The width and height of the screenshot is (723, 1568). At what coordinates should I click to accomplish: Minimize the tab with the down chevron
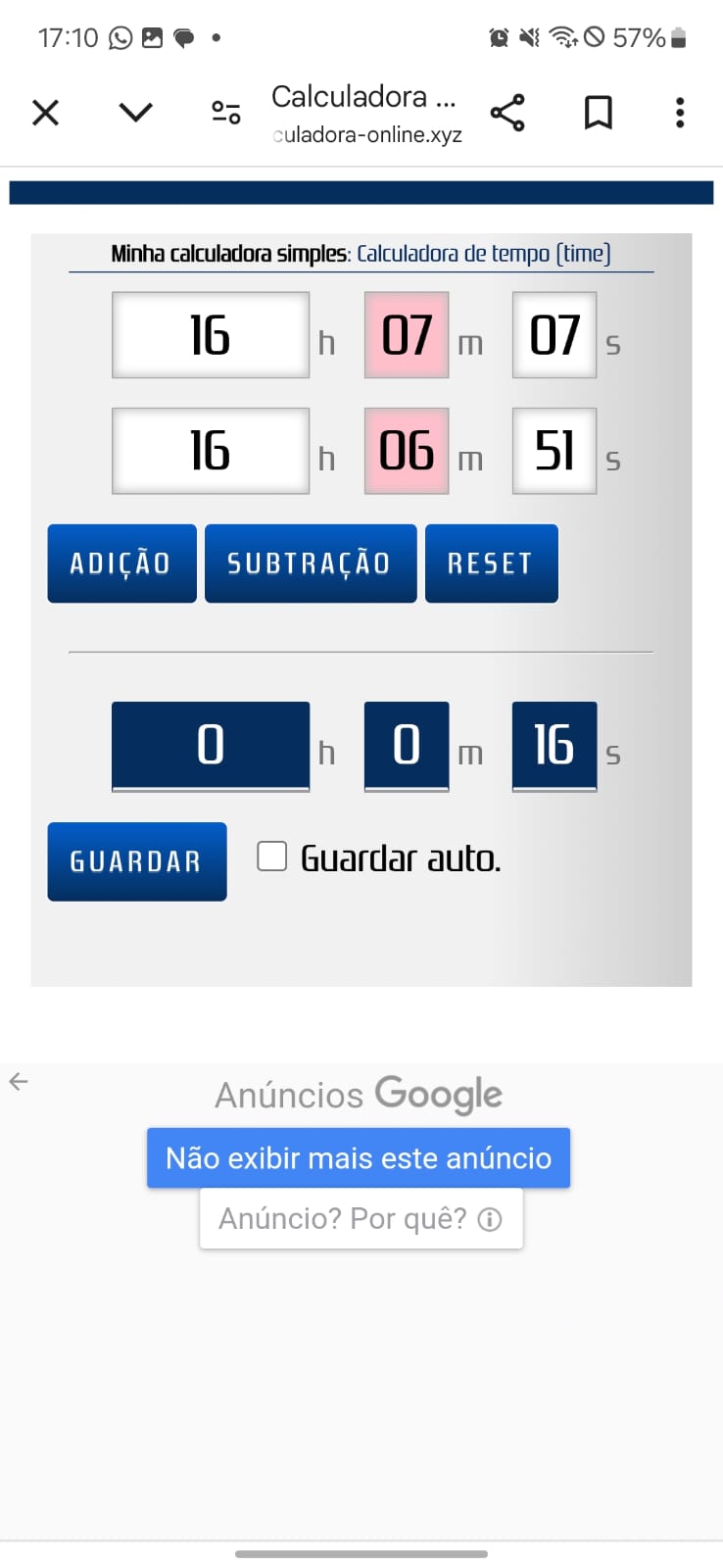135,113
